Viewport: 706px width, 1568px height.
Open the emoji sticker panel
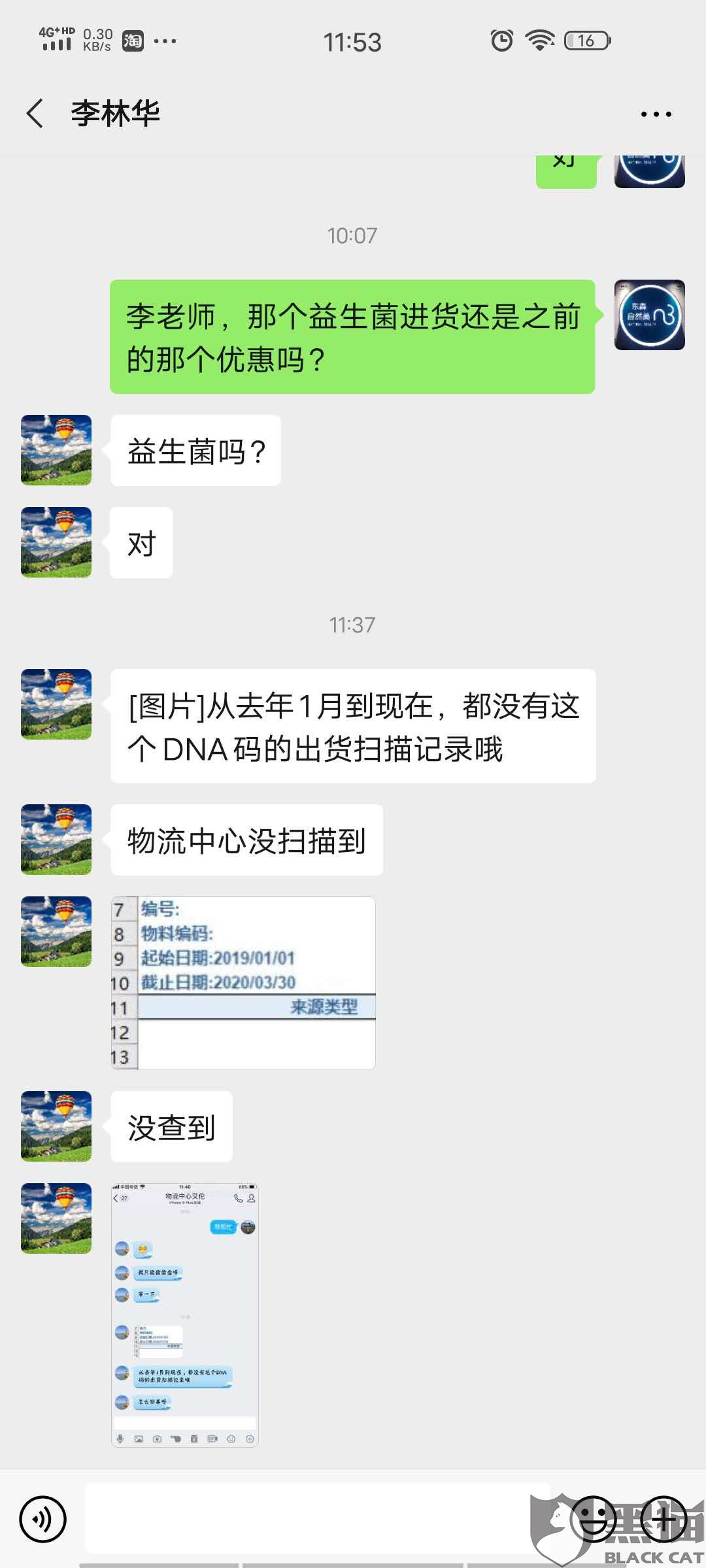[594, 1519]
